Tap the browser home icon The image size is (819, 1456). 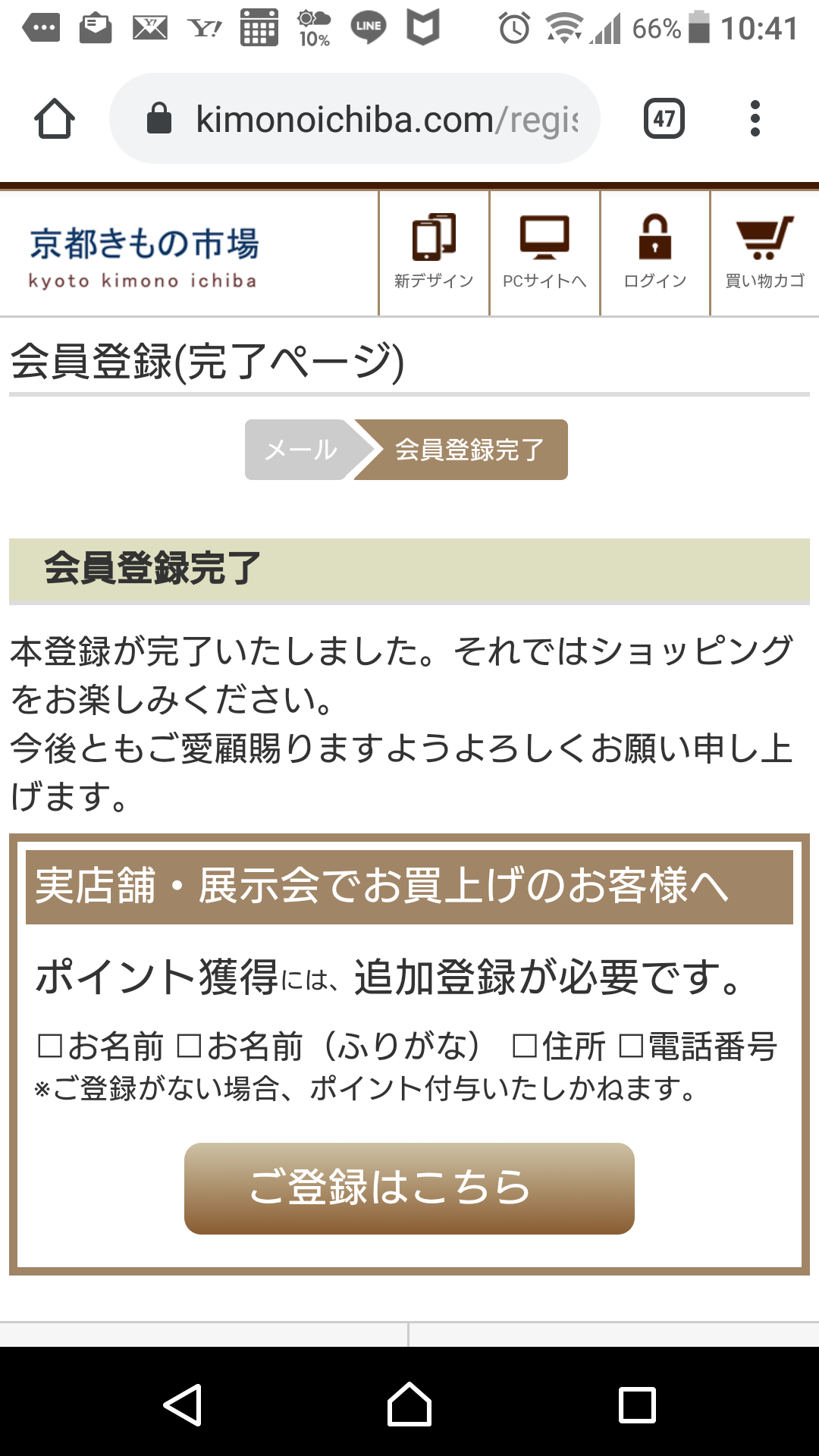click(x=55, y=118)
